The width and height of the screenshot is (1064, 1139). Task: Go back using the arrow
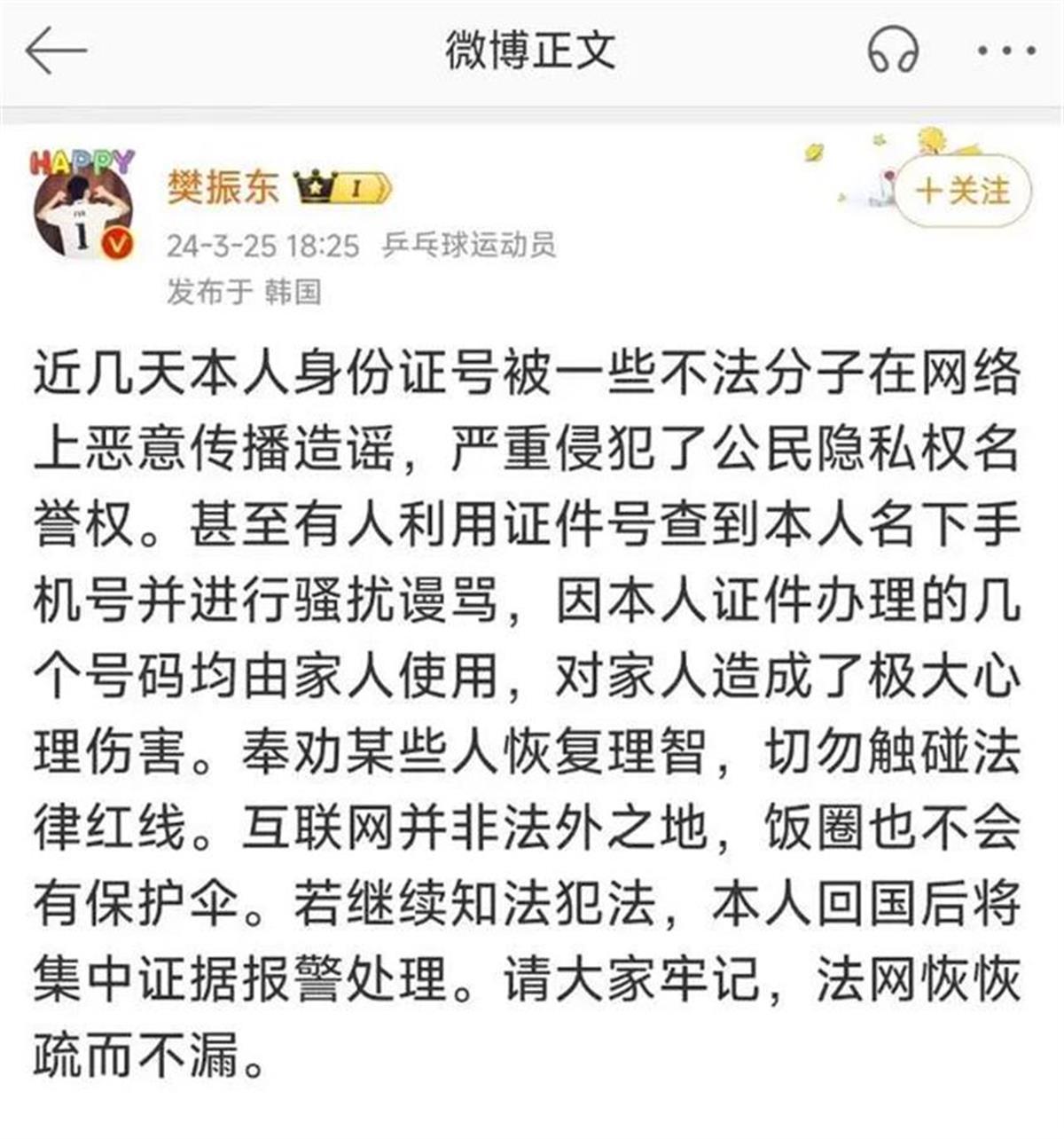[x=56, y=51]
